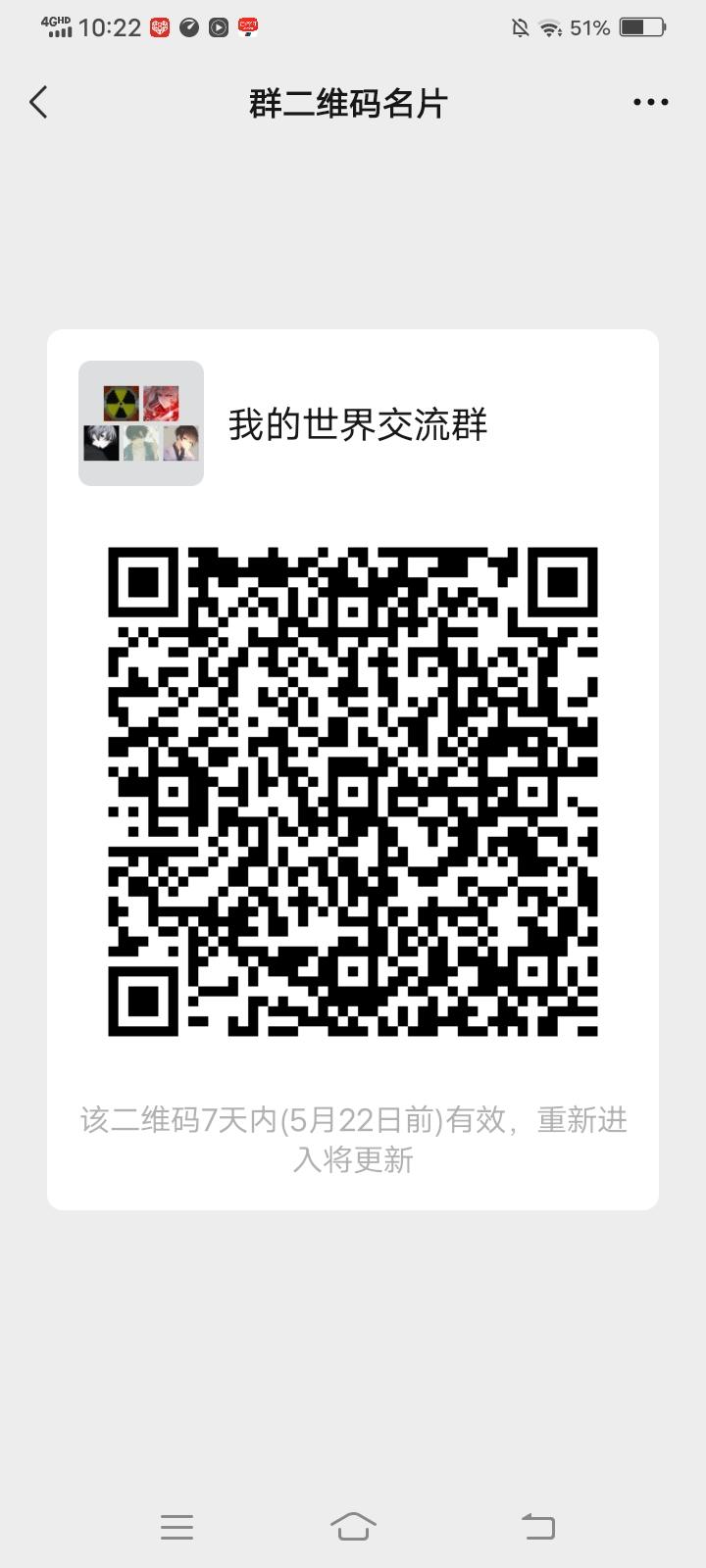This screenshot has width=706, height=1568.
Task: Tap the home button in navigation bar
Action: [355, 1526]
